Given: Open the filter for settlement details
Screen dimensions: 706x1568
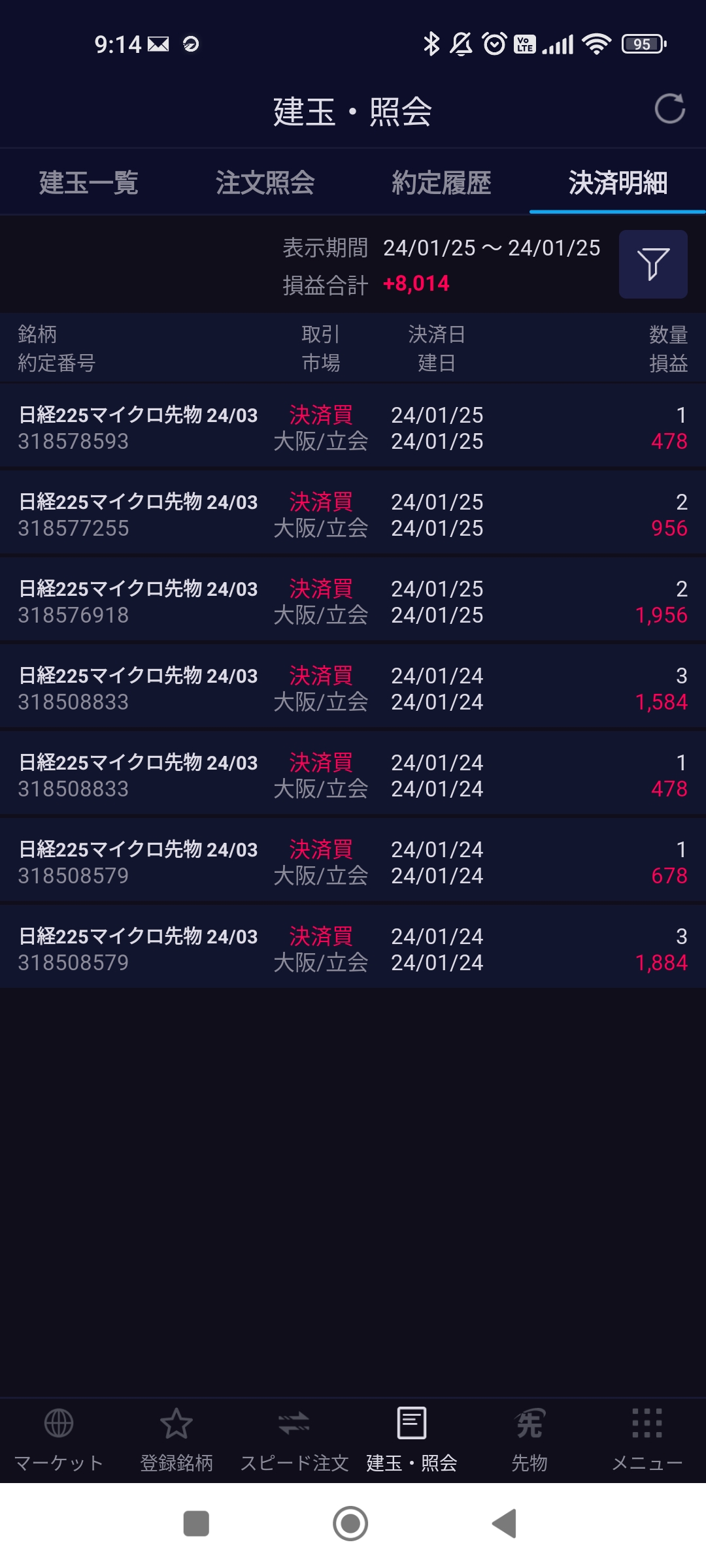Looking at the screenshot, I should tap(652, 264).
